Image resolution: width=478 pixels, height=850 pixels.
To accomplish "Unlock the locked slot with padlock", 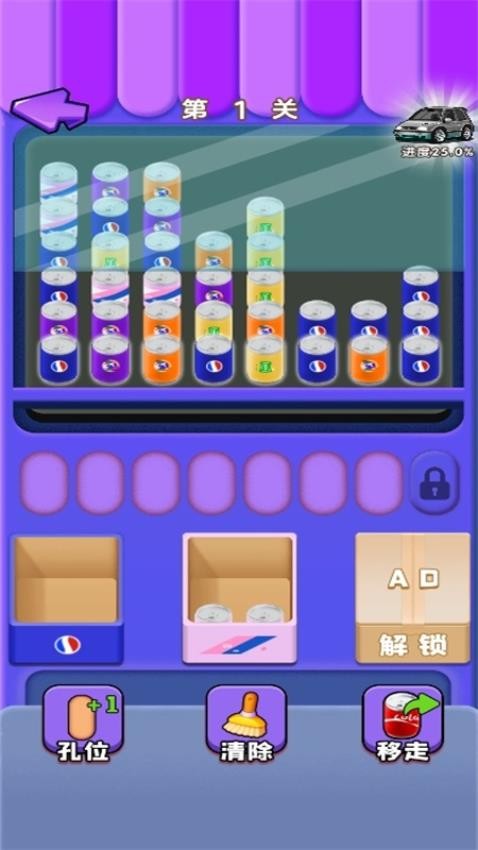I will tap(434, 482).
